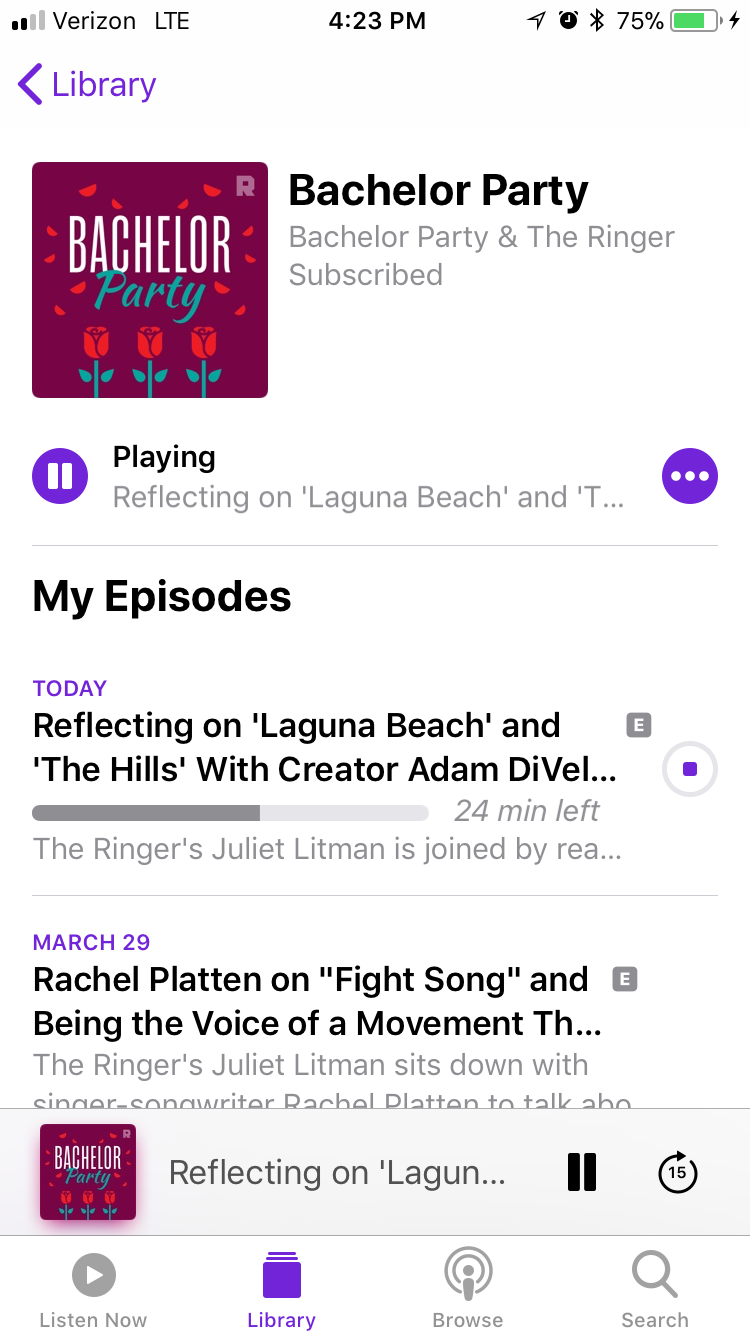Stop download of the 'Laguna Beach' episode
Image resolution: width=750 pixels, height=1334 pixels.
click(x=690, y=769)
